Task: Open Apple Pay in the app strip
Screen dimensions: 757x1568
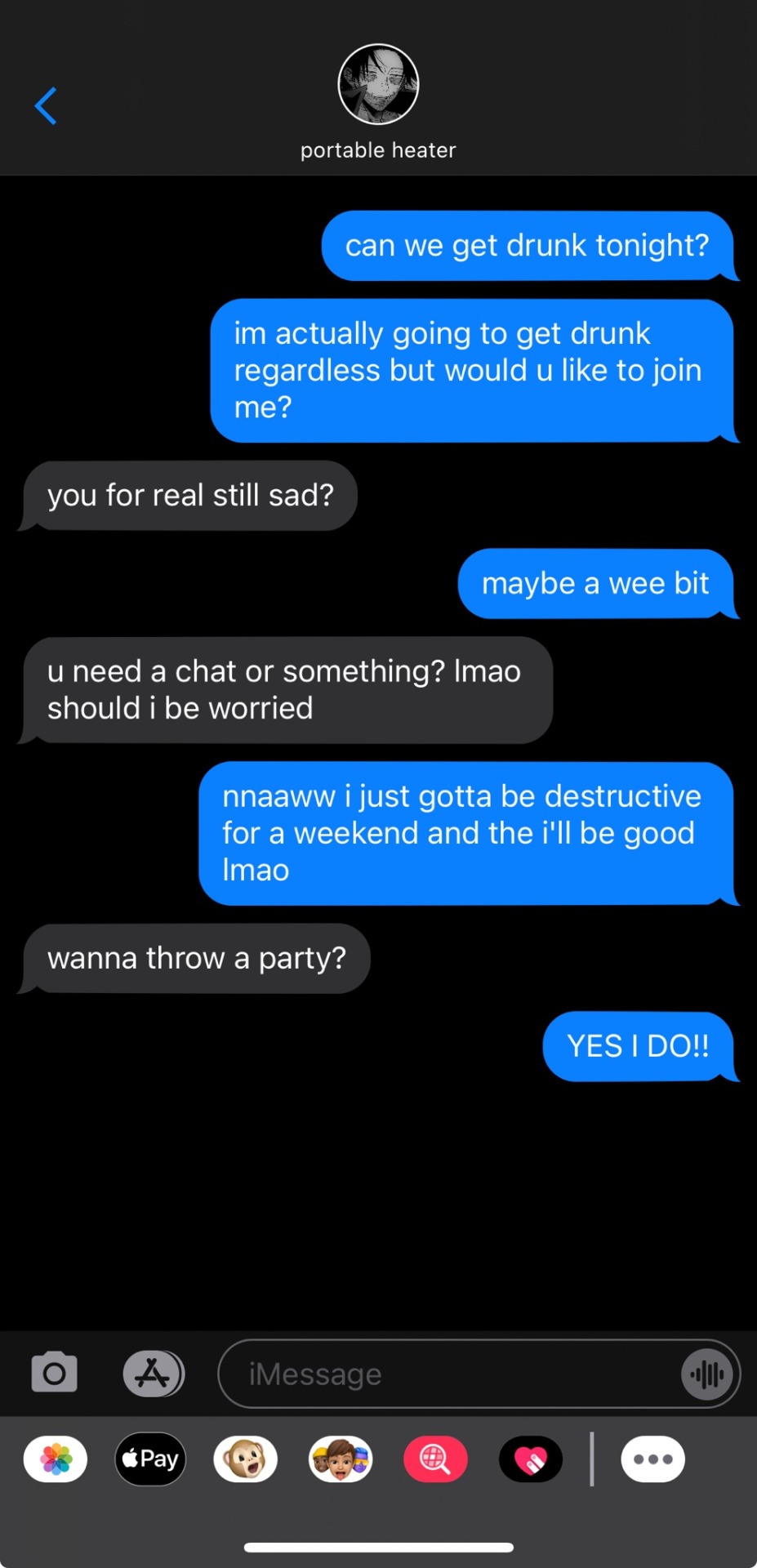Action: click(x=150, y=1459)
